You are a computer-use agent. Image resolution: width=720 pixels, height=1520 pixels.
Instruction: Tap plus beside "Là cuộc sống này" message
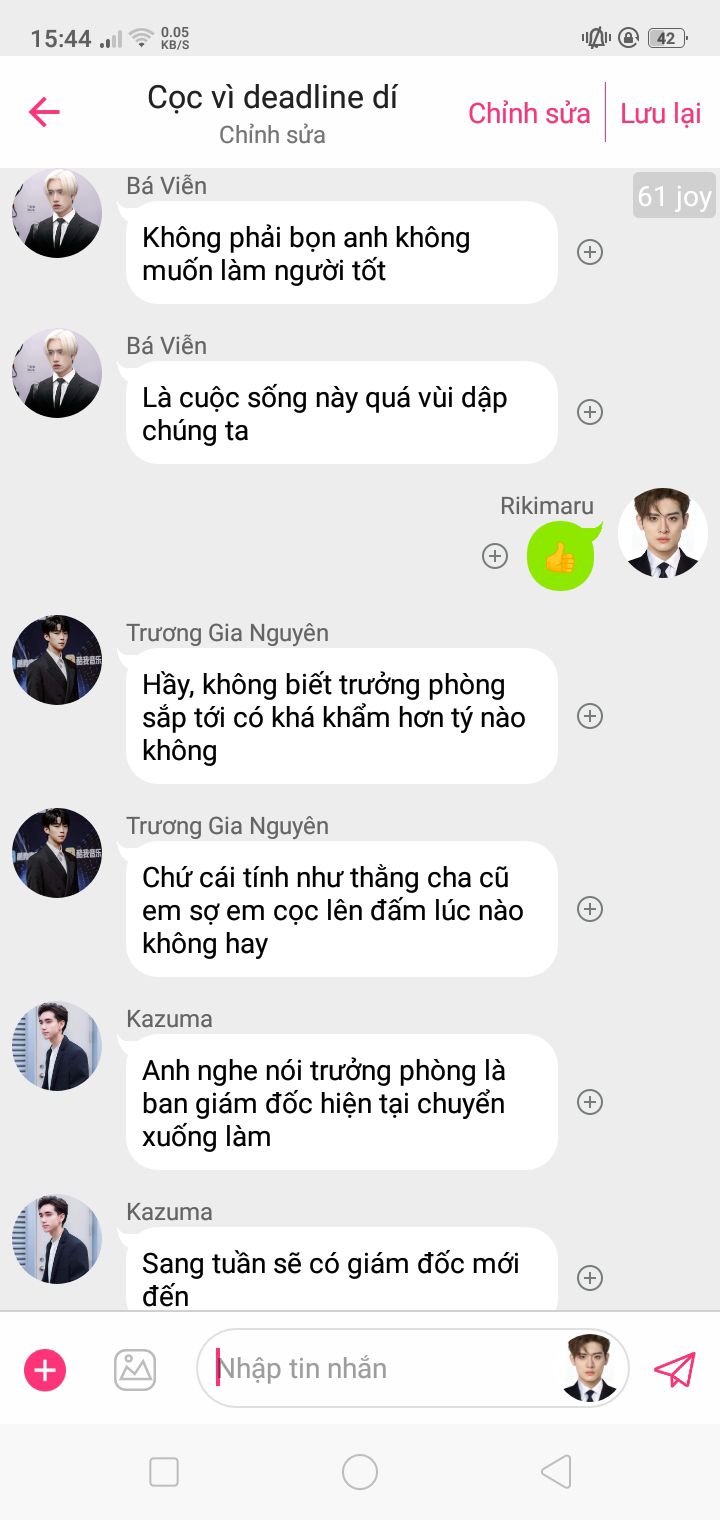pos(590,412)
